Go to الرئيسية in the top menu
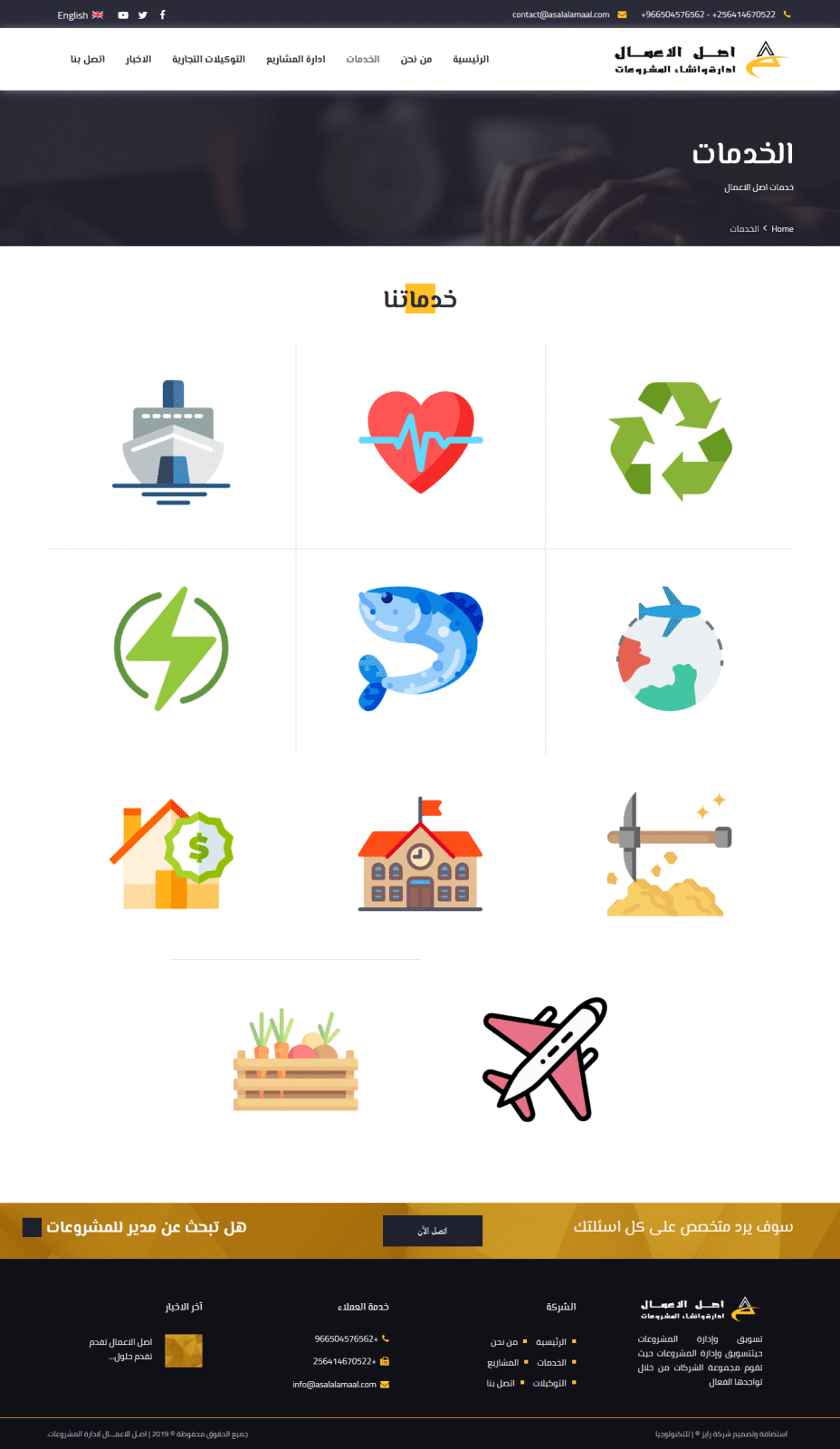 pos(471,60)
